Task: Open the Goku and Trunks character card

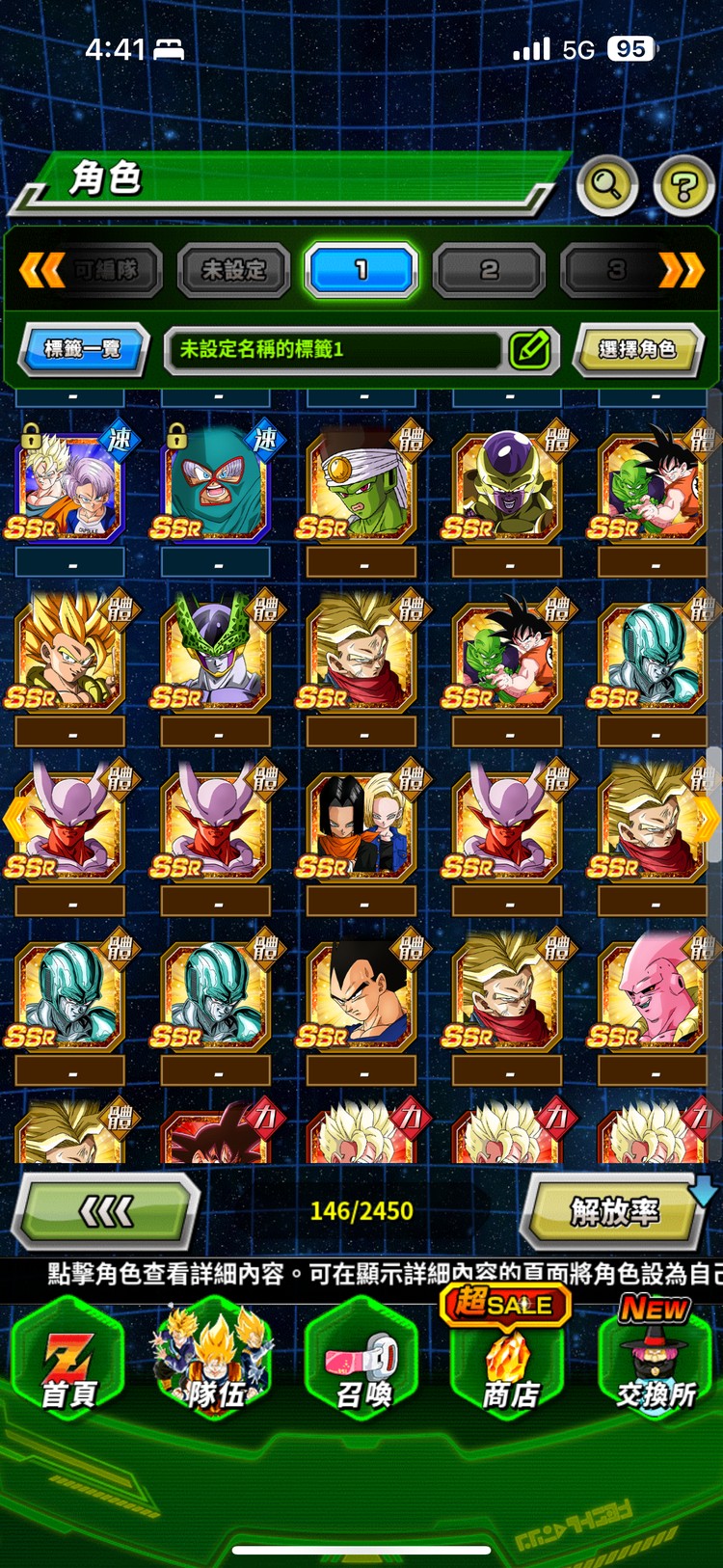Action: 71,487
